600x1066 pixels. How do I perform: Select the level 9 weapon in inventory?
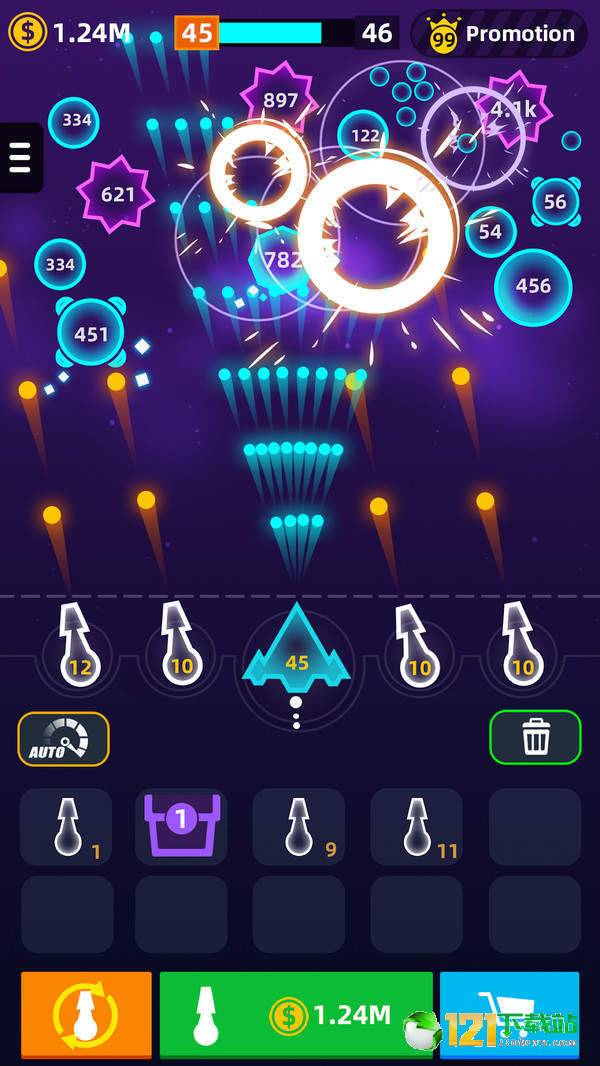[x=299, y=826]
